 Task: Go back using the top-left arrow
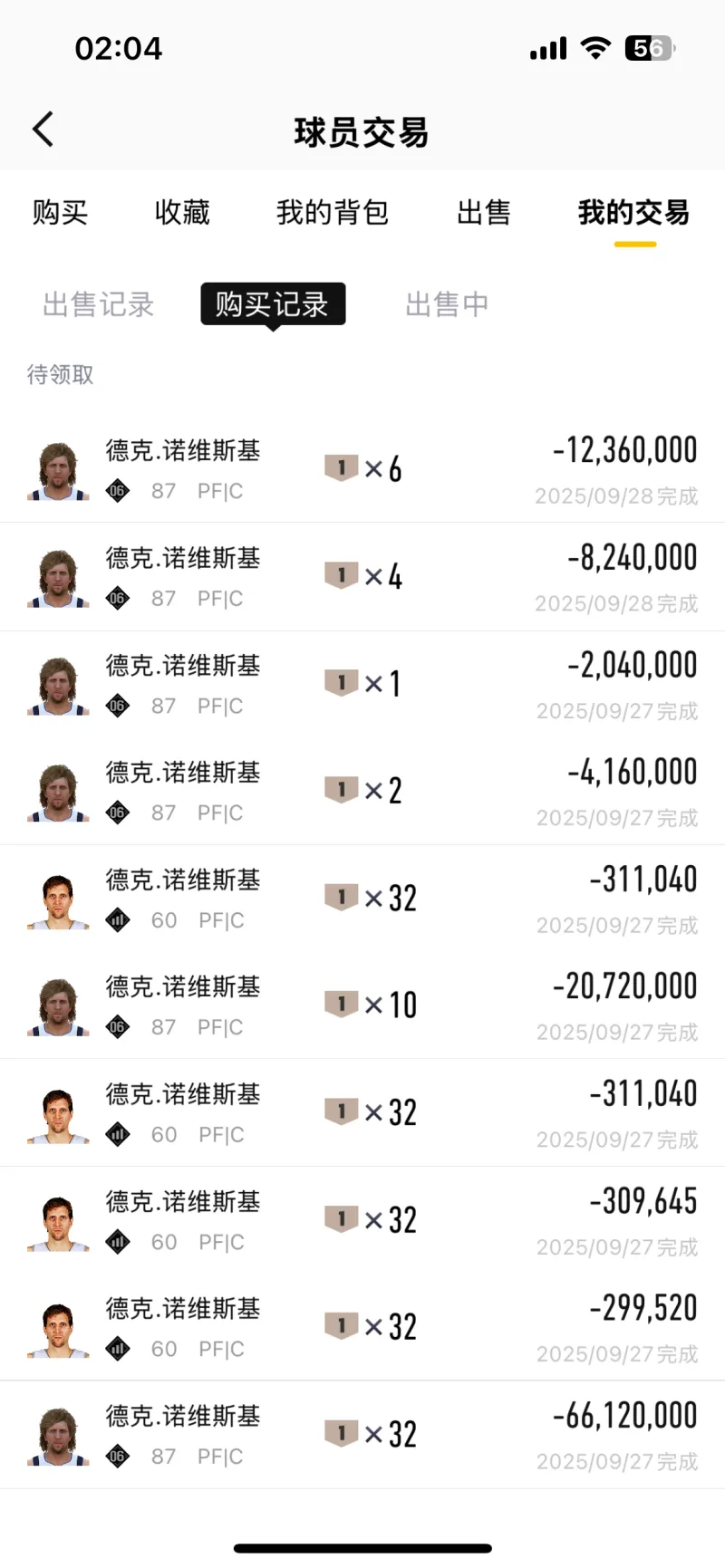[43, 130]
